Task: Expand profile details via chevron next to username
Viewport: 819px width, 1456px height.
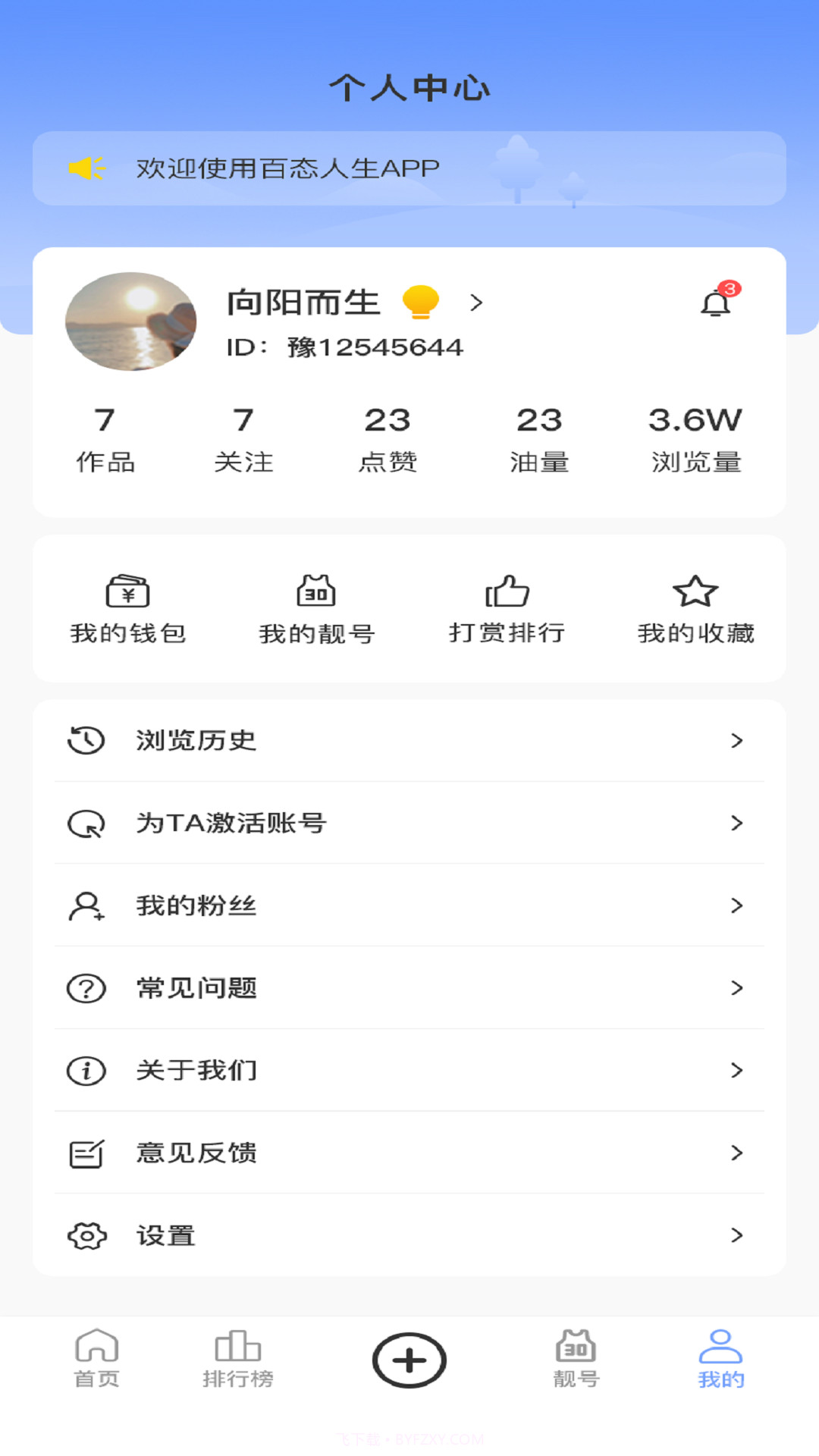Action: [478, 301]
